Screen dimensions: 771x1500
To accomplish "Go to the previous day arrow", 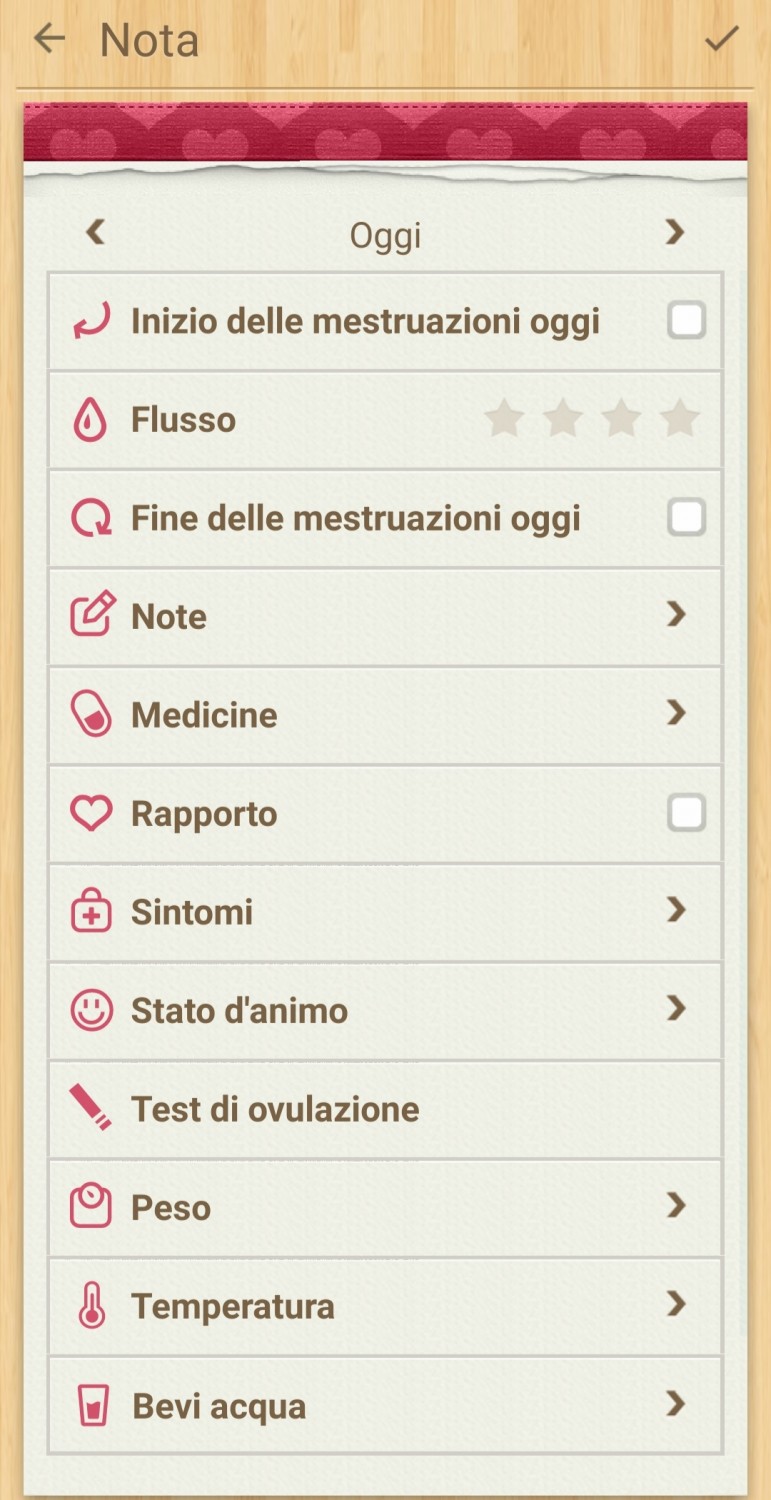I will pyautogui.click(x=95, y=233).
